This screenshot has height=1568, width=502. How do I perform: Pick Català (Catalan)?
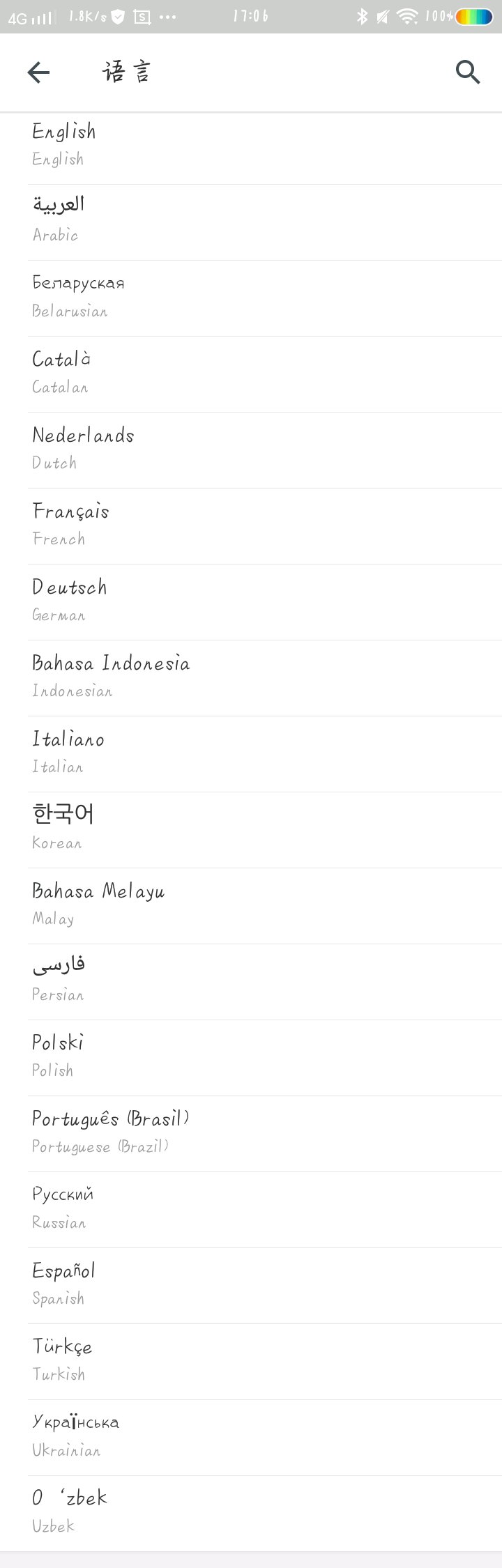tap(251, 374)
